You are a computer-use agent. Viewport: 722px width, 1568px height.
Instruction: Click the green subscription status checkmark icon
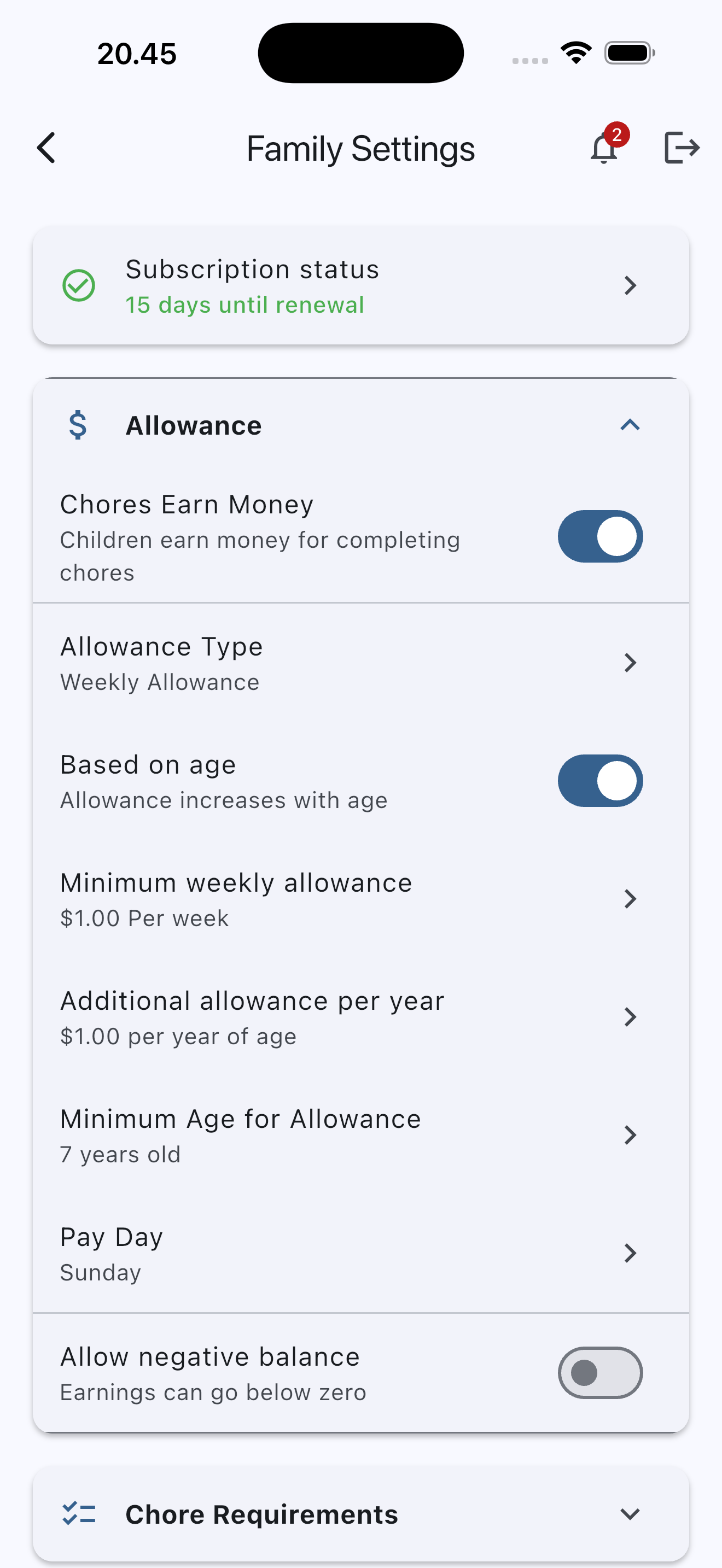click(x=78, y=285)
